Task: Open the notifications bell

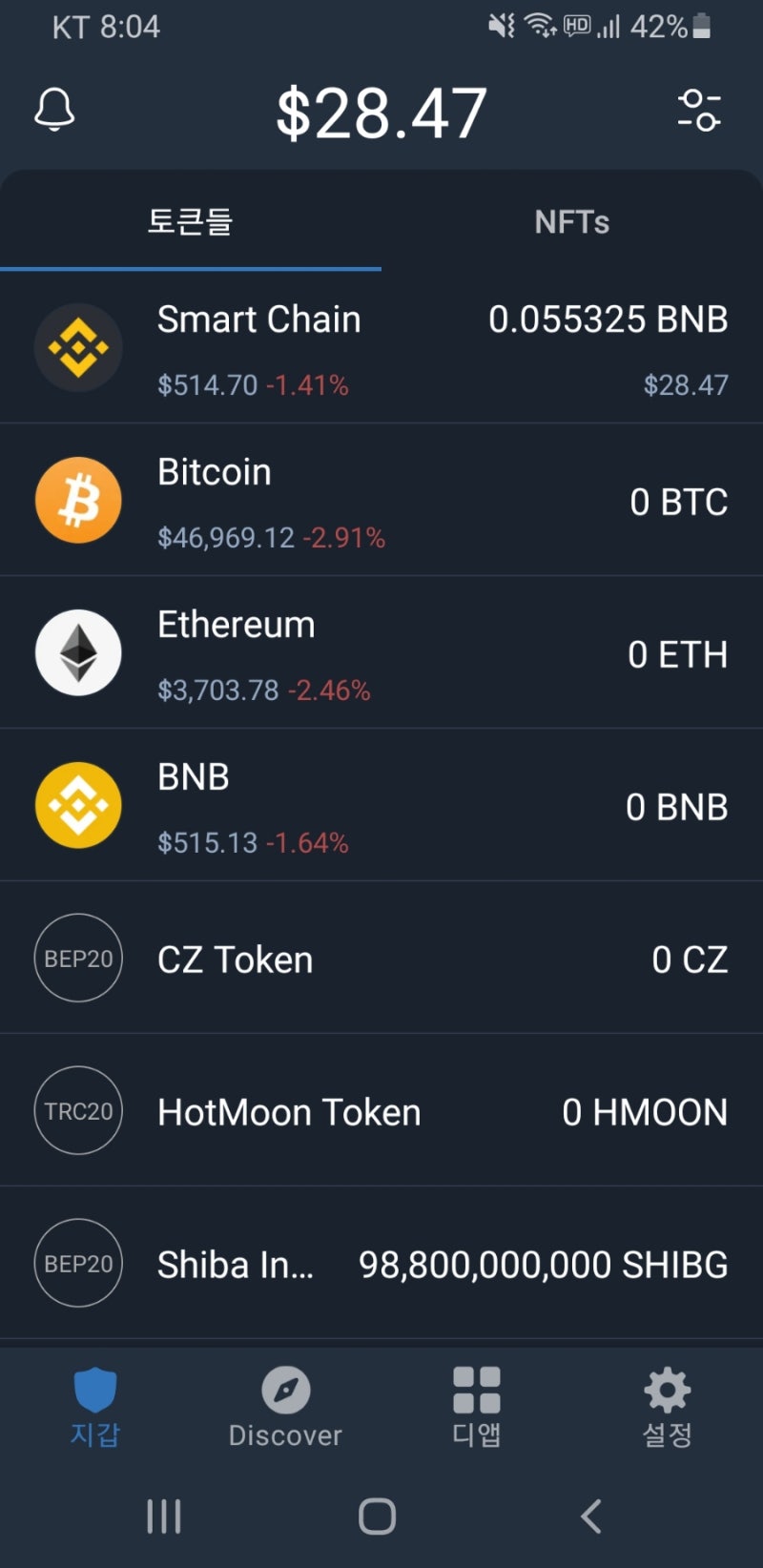Action: coord(54,111)
